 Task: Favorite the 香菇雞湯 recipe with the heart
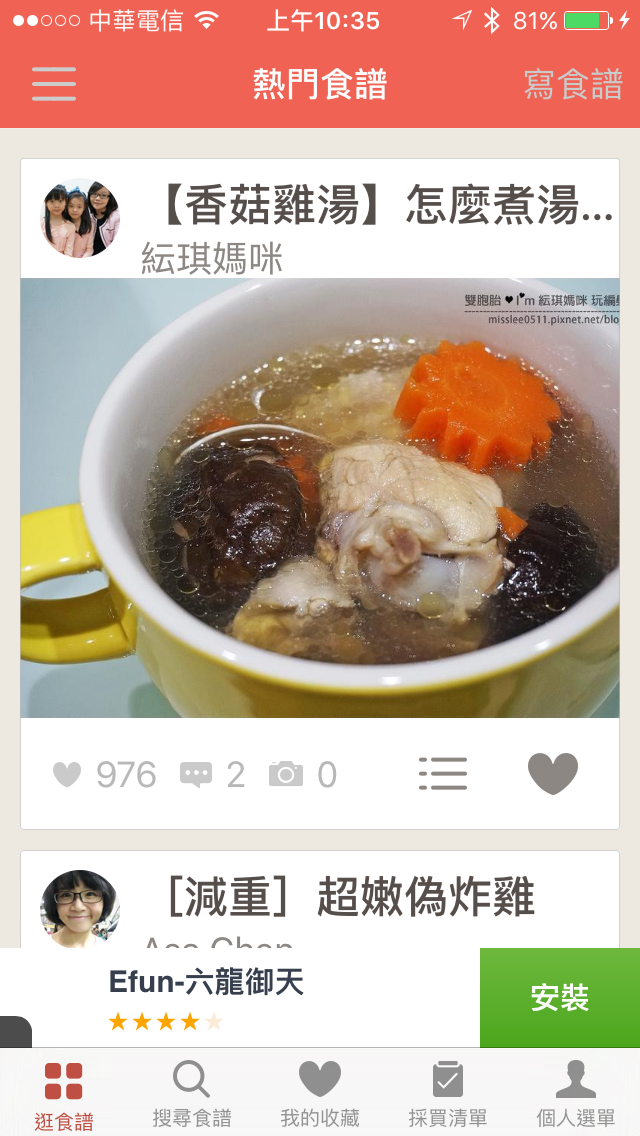tap(552, 774)
